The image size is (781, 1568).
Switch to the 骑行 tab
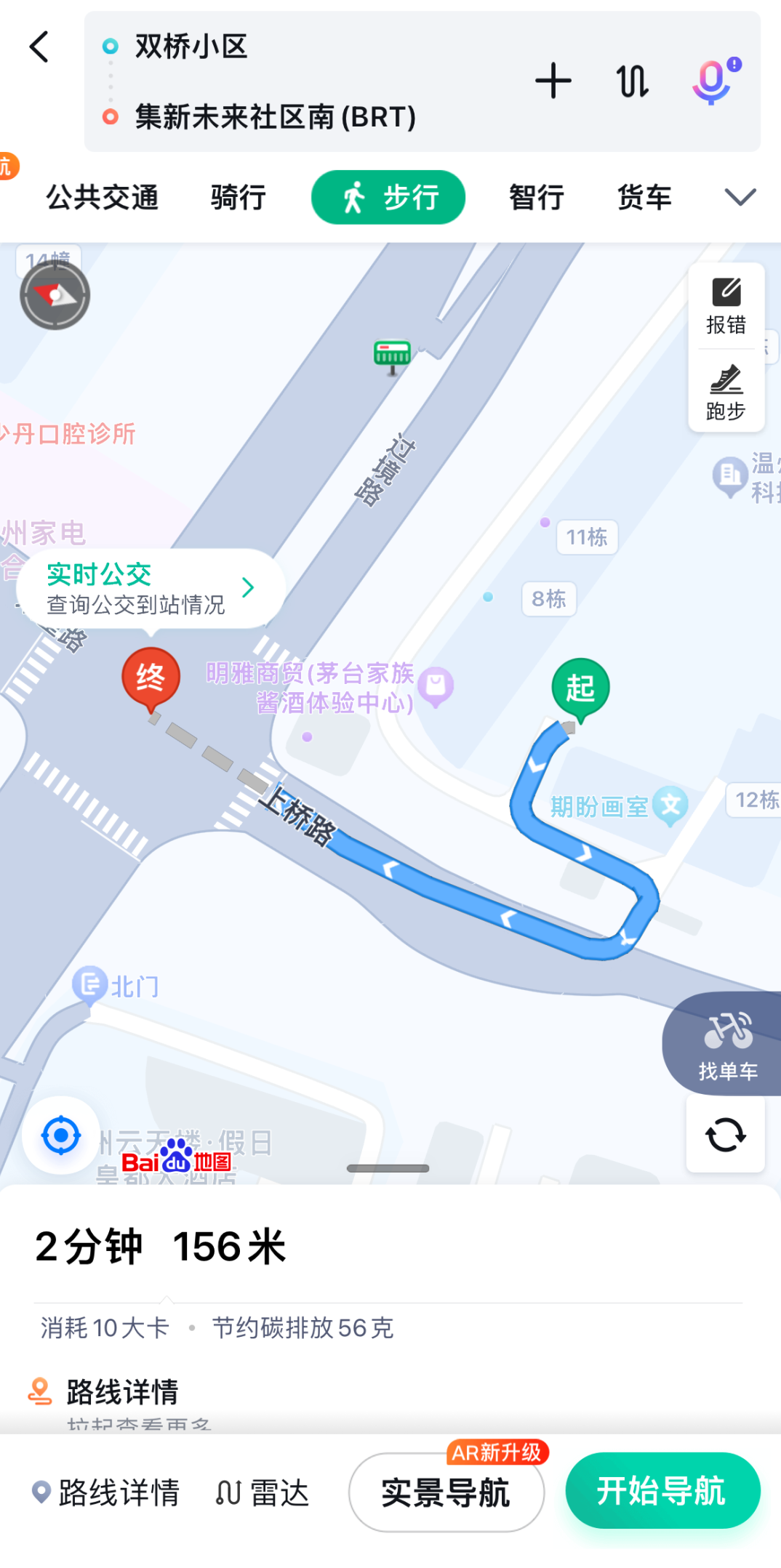click(238, 197)
